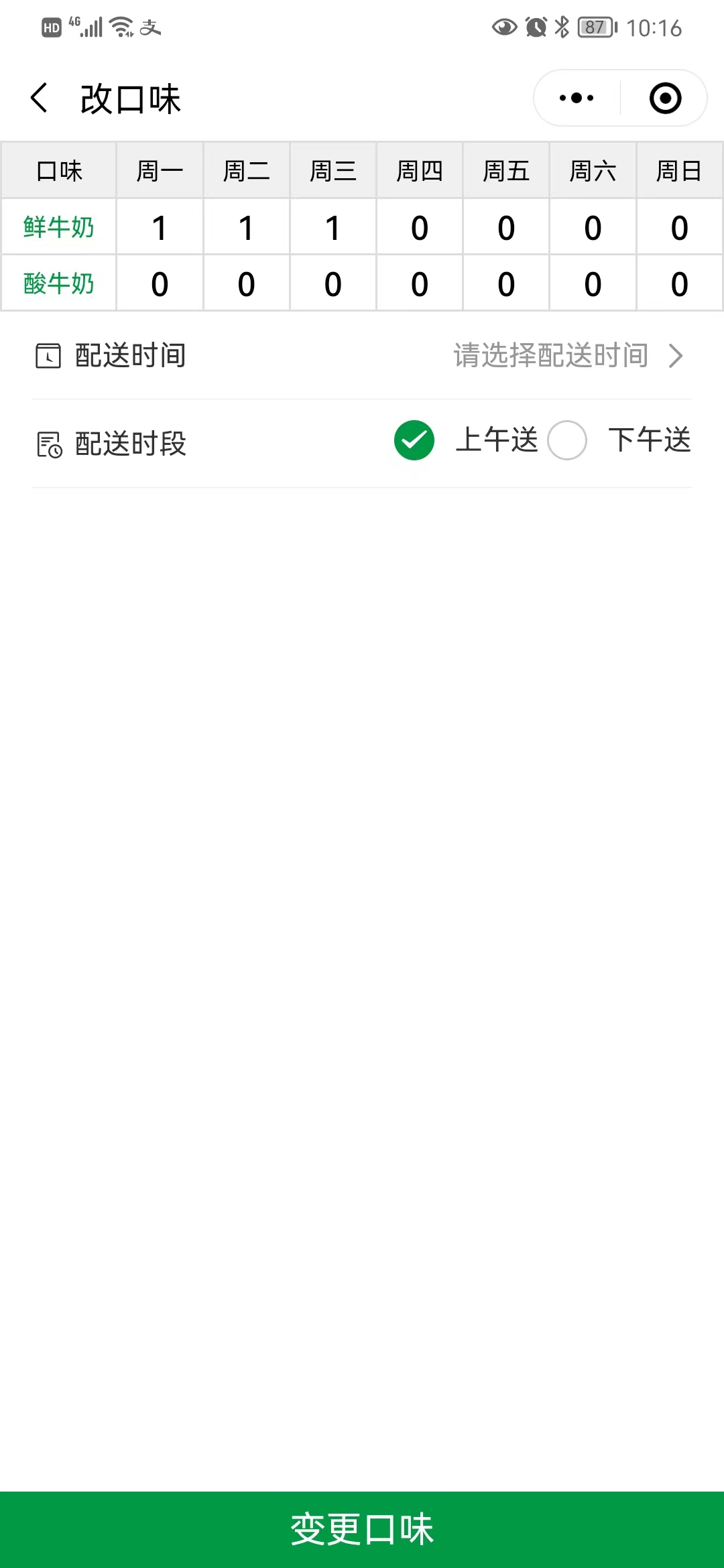Edit 酸牛奶 quantity for 周二
Viewport: 724px width, 1568px height.
tap(246, 284)
